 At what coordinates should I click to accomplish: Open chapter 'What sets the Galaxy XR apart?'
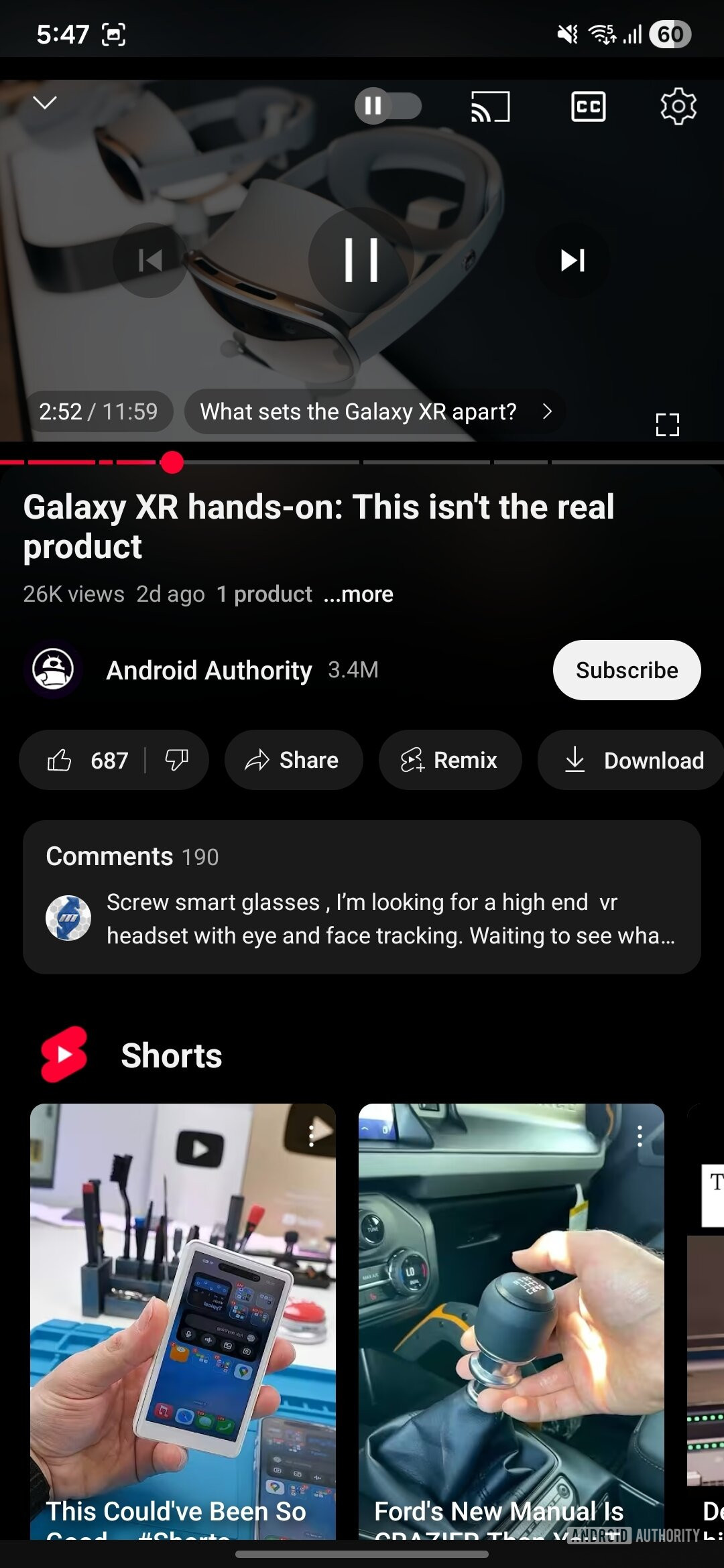[374, 411]
